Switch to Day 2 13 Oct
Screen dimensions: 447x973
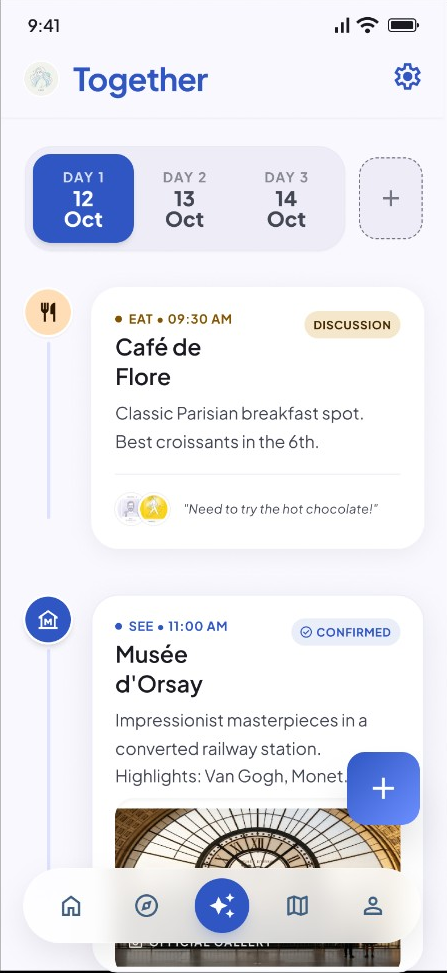coord(184,199)
